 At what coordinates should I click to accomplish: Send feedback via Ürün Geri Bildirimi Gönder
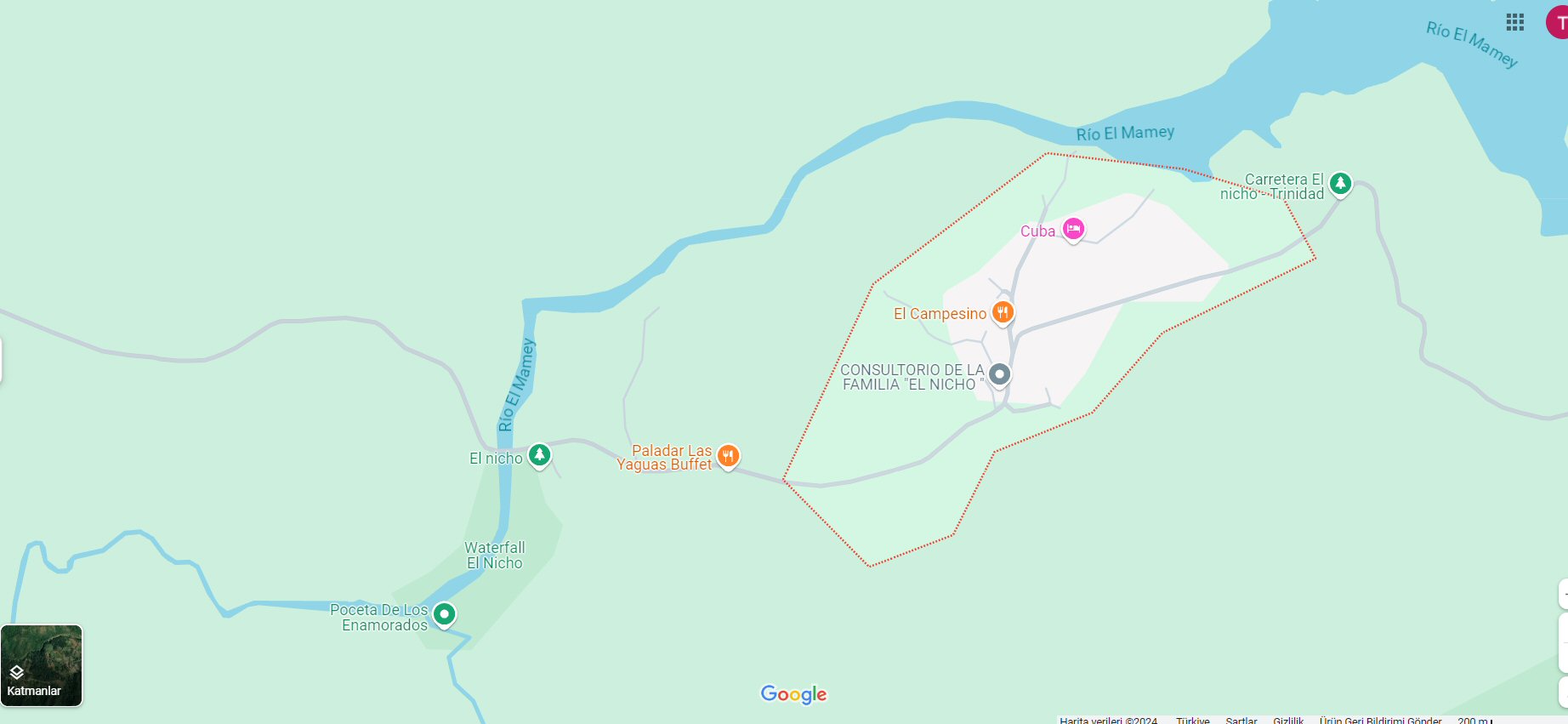tap(1379, 720)
